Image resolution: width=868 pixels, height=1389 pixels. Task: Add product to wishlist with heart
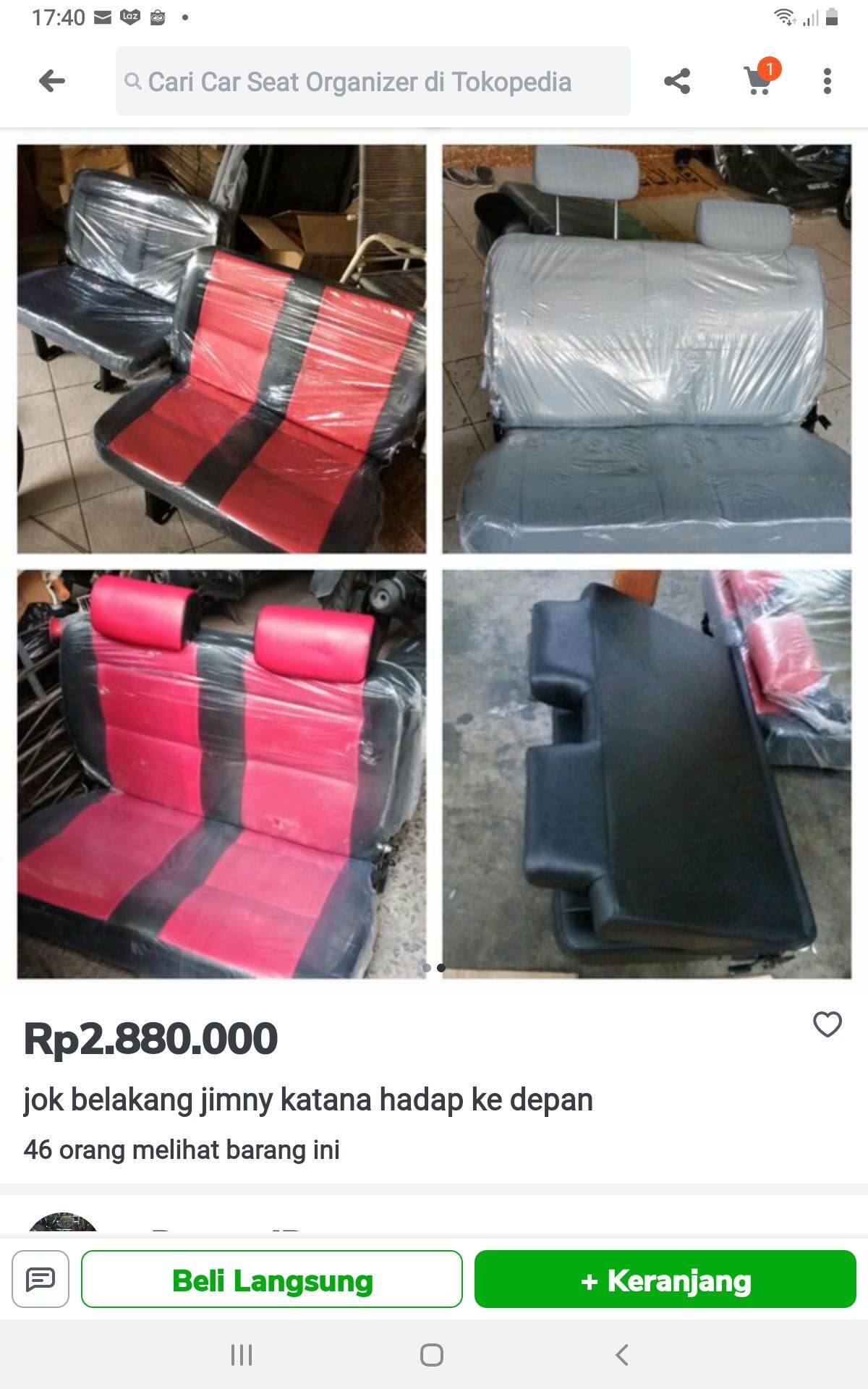click(x=827, y=1024)
